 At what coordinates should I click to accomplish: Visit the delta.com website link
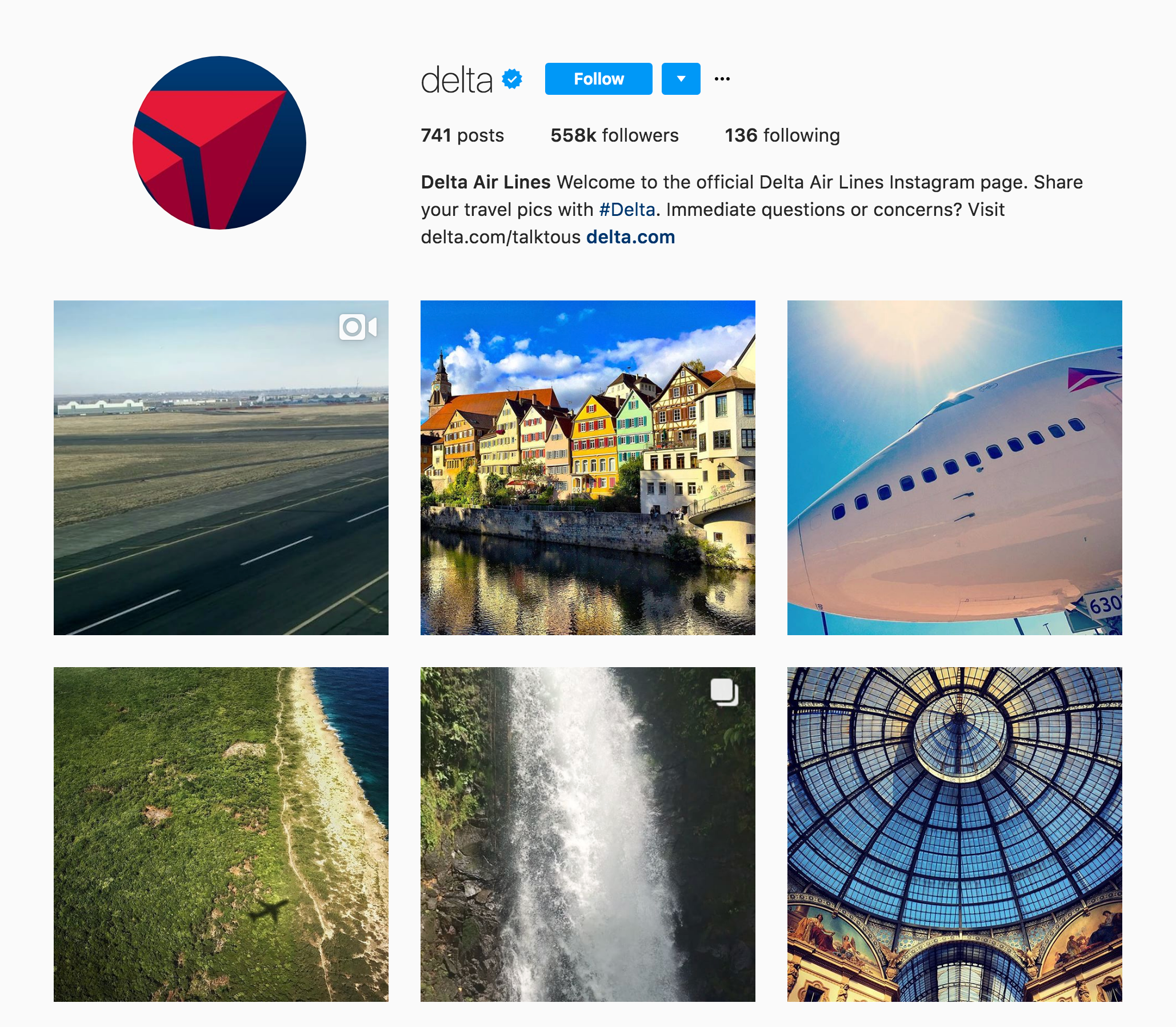click(x=630, y=237)
